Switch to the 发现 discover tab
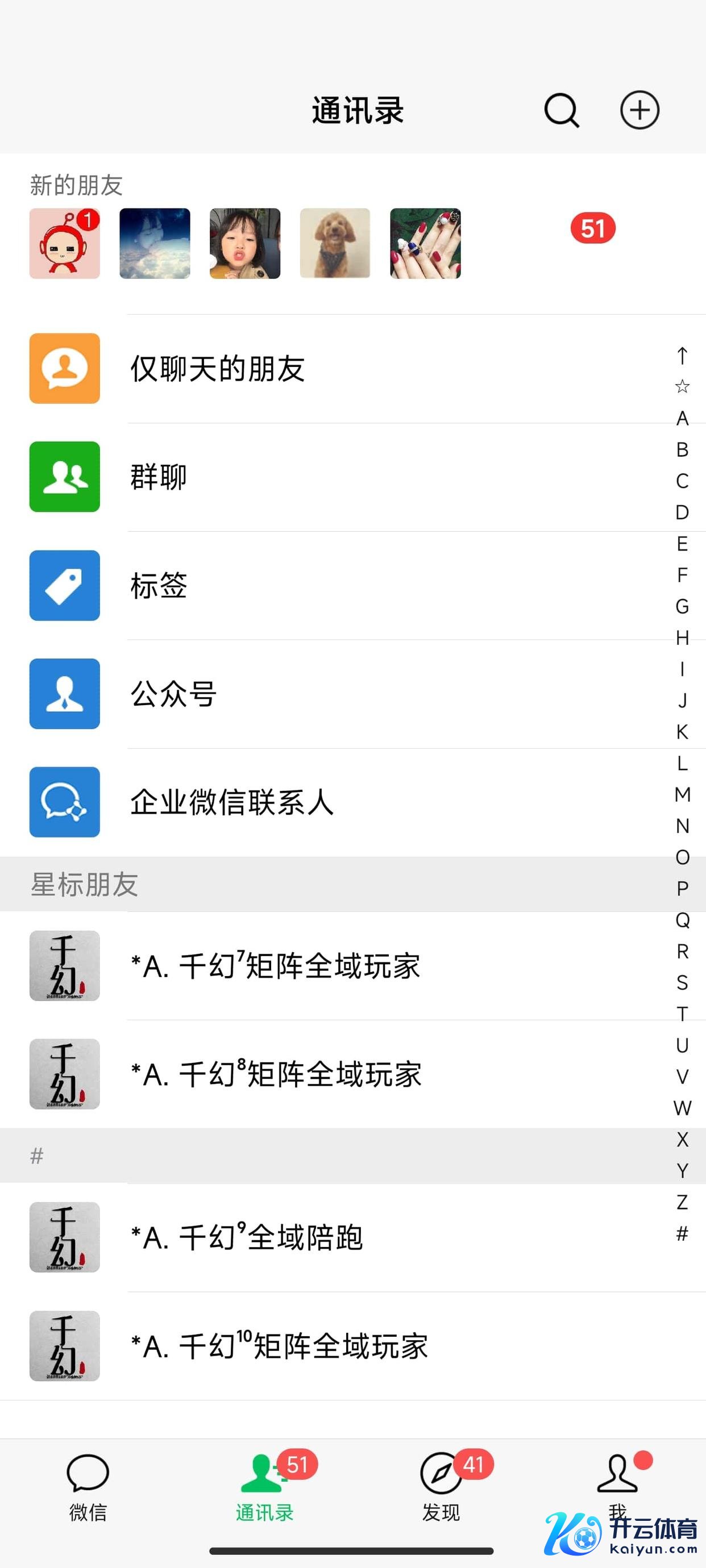This screenshot has width=706, height=1568. [441, 1485]
